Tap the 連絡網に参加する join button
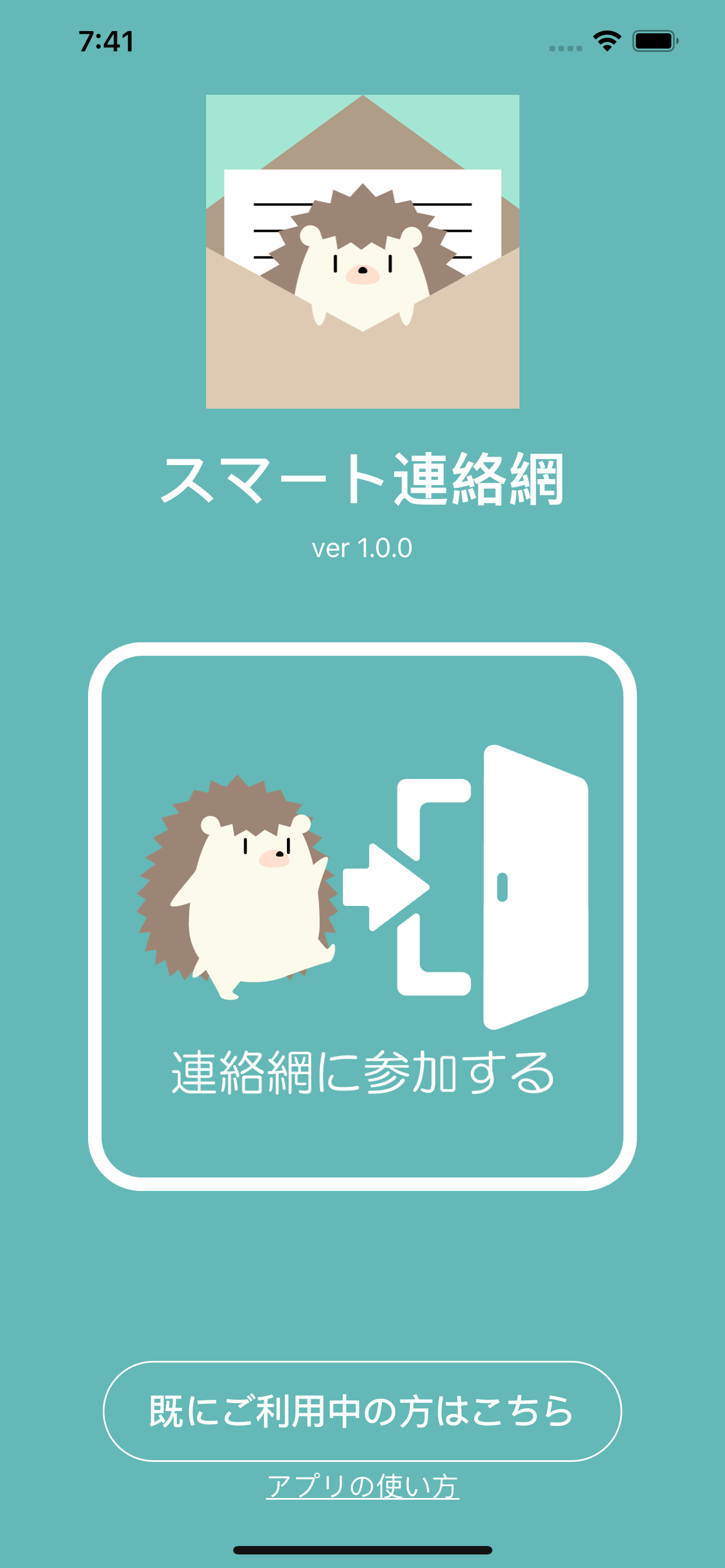 tap(362, 916)
